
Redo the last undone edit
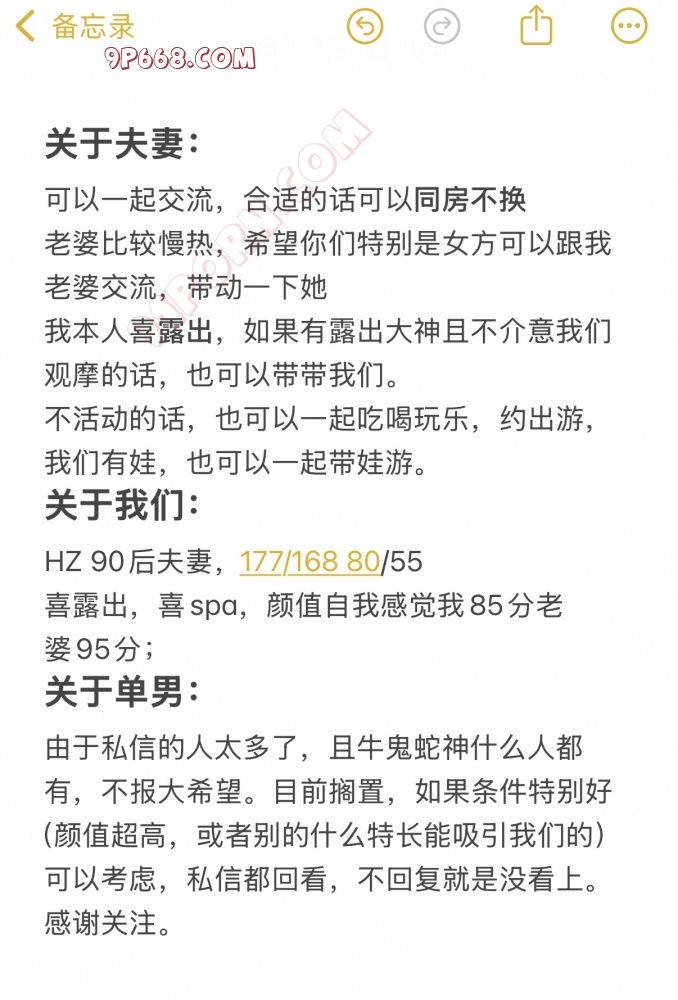tap(442, 26)
